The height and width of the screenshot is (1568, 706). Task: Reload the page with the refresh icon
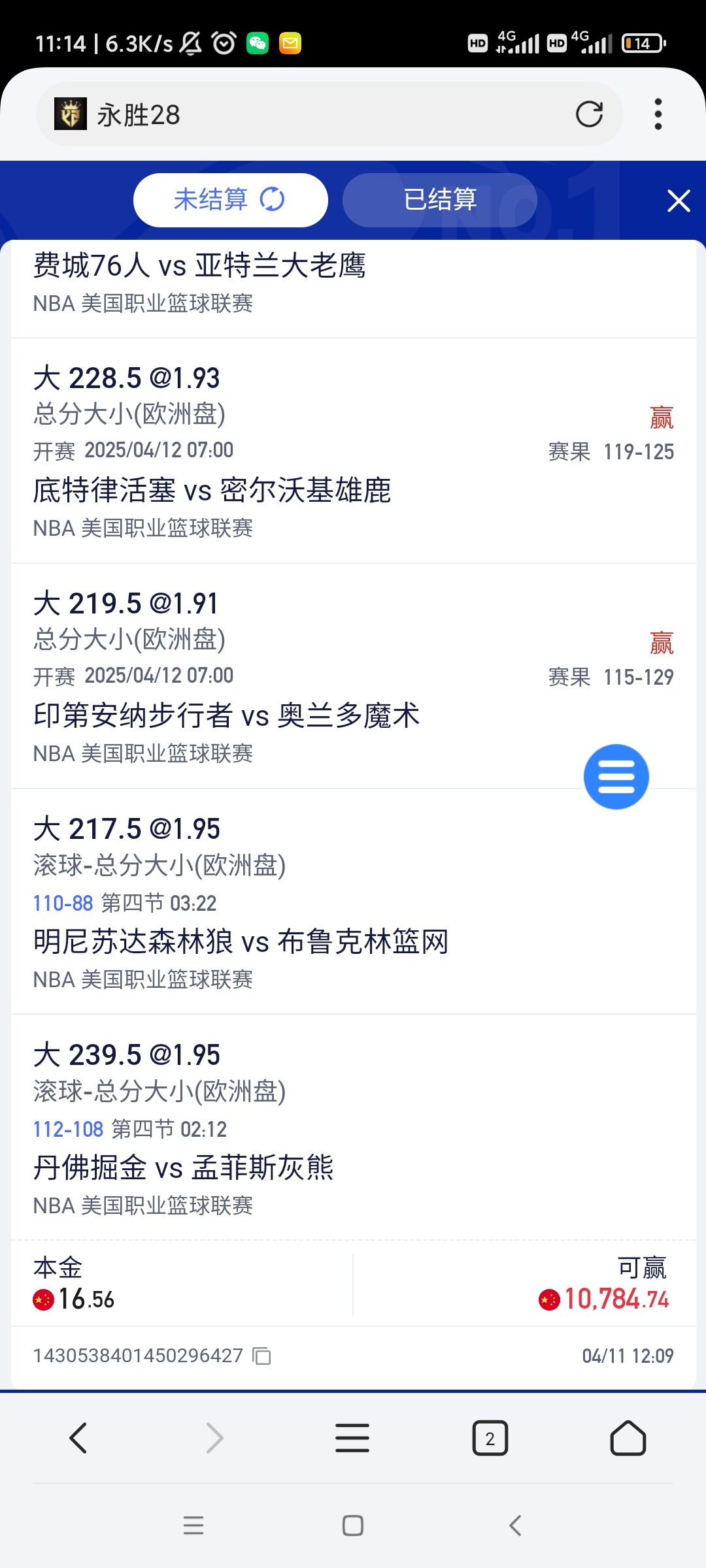589,114
